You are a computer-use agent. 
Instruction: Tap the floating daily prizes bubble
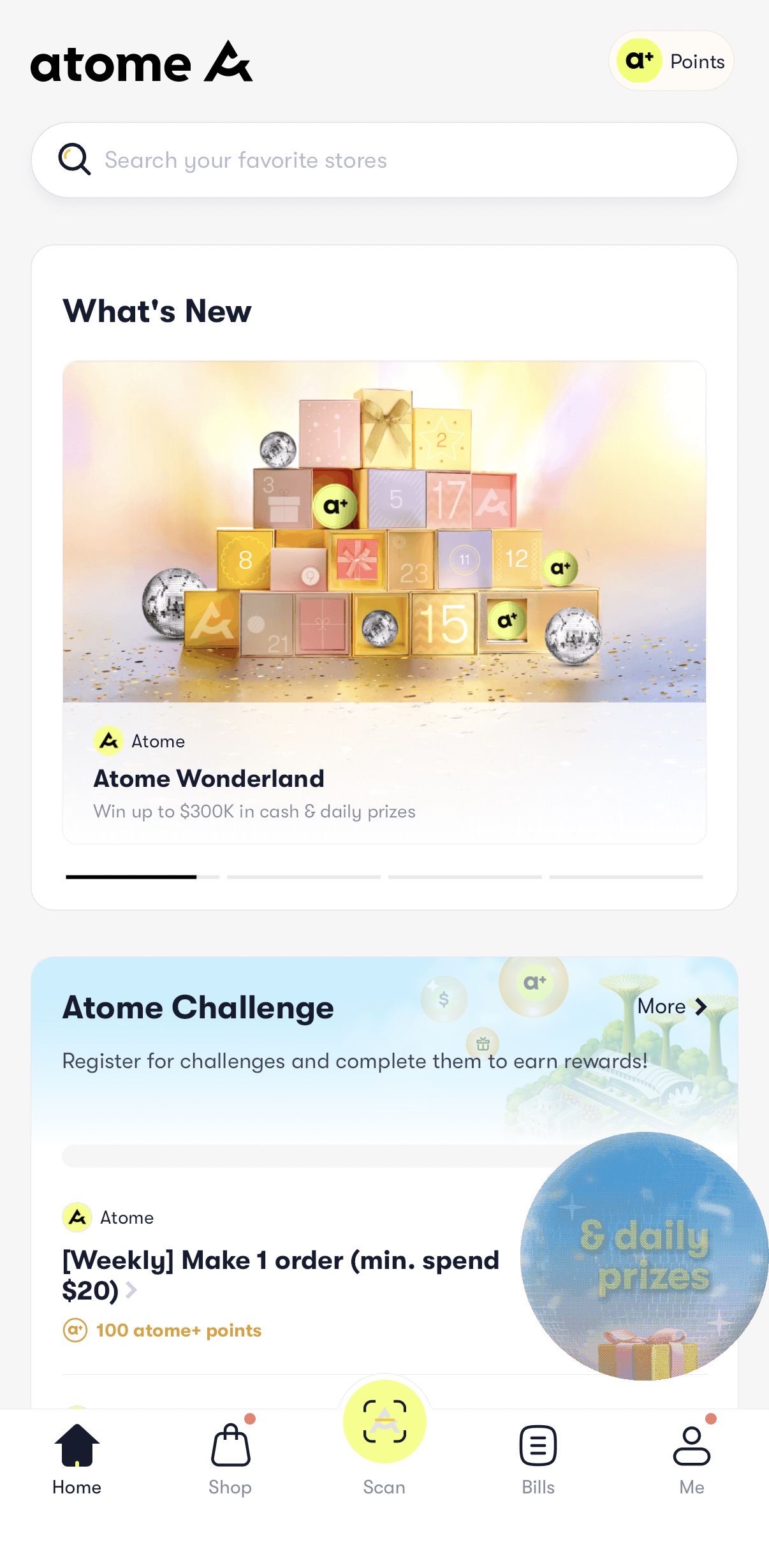pyautogui.click(x=644, y=1255)
